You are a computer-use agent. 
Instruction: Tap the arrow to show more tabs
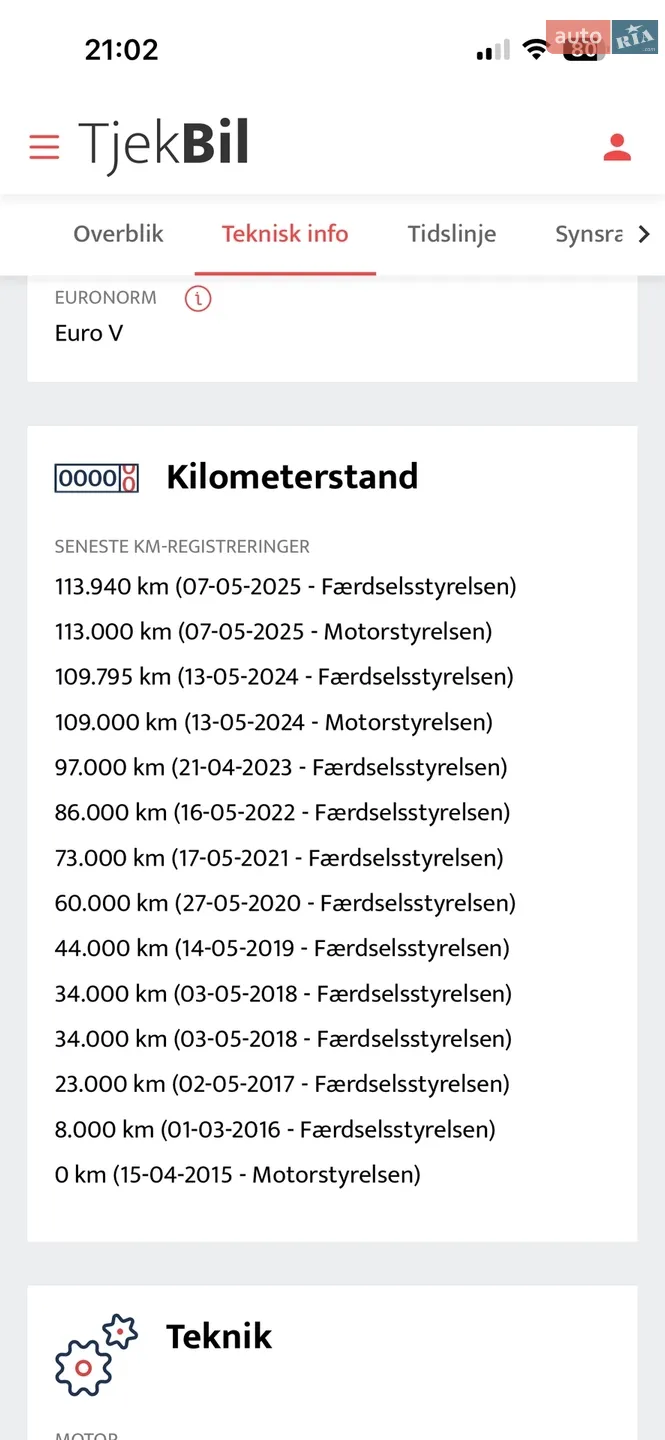click(644, 234)
